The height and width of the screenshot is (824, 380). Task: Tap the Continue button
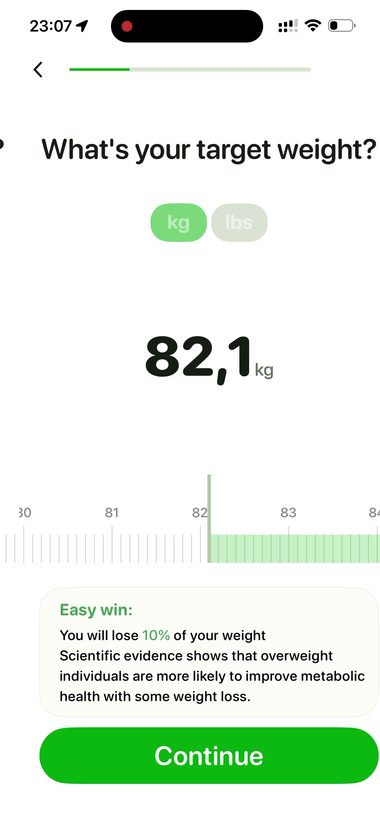(x=209, y=755)
